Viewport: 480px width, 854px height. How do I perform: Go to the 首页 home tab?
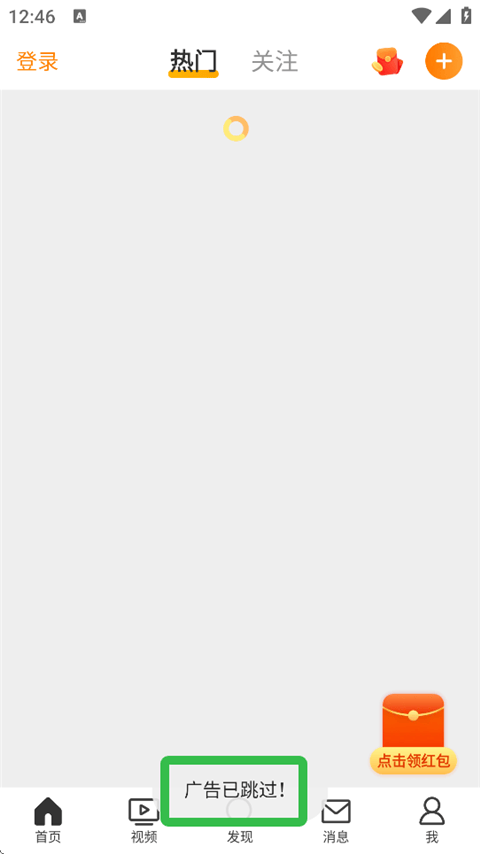[x=48, y=820]
